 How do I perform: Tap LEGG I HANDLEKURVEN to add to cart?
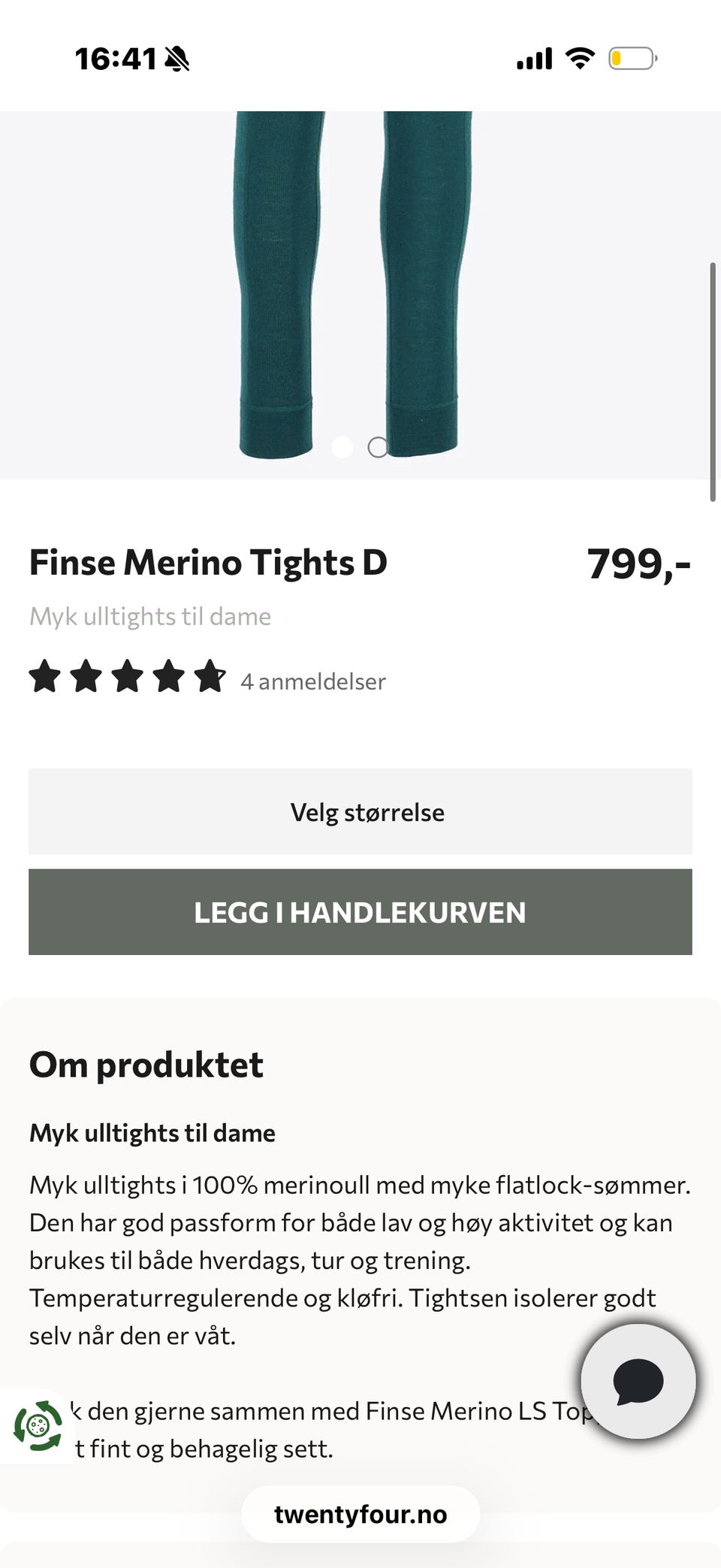tap(360, 912)
